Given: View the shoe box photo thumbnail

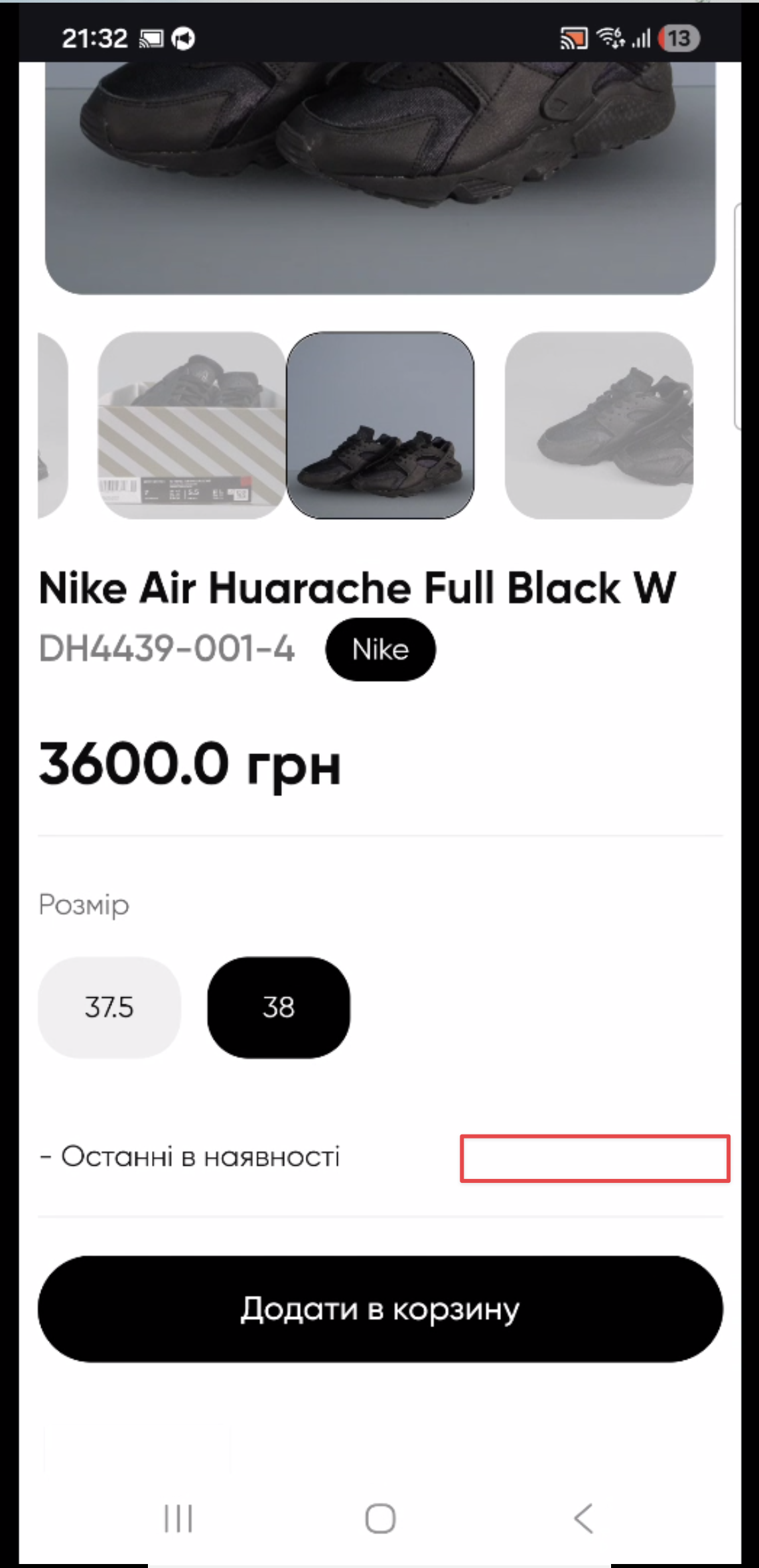Looking at the screenshot, I should tap(192, 426).
